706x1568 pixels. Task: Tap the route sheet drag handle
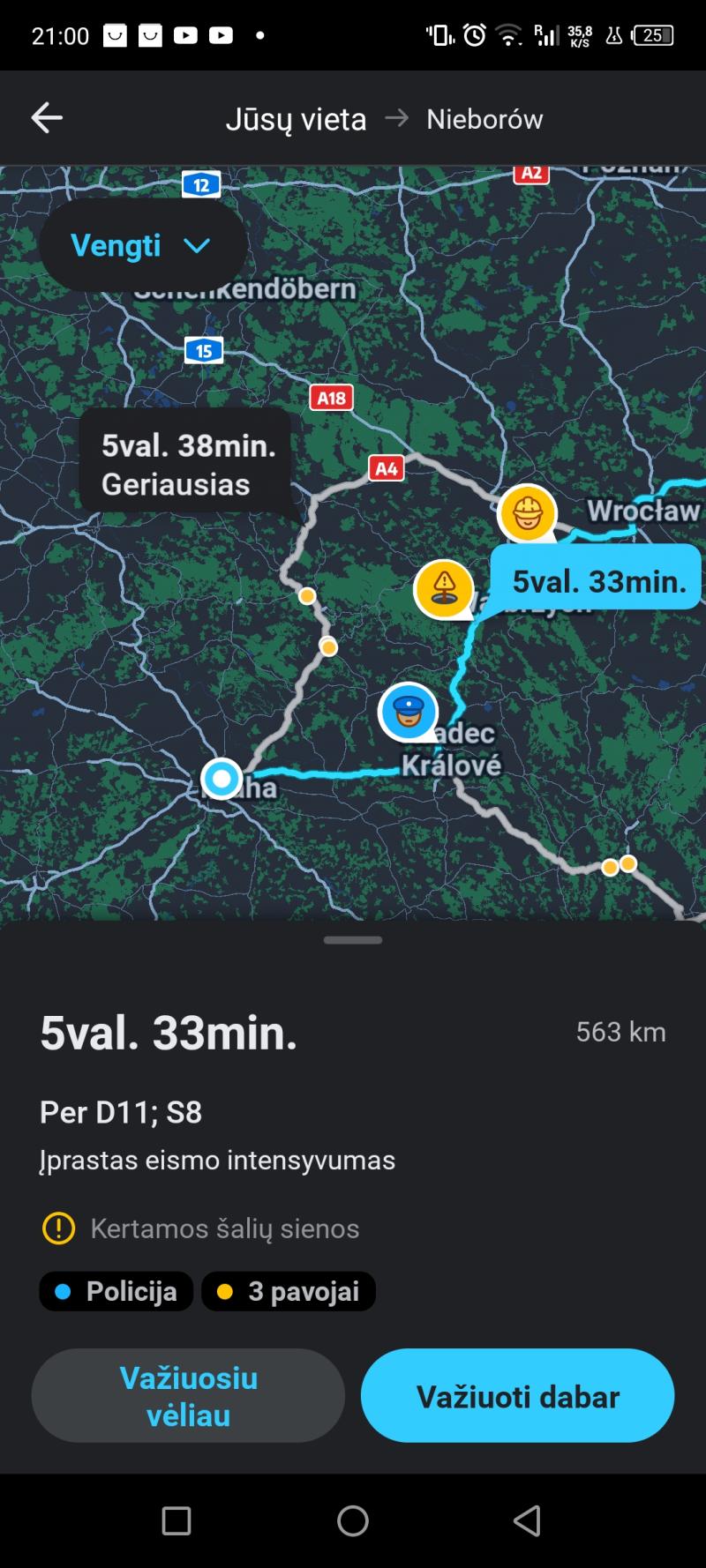(x=353, y=940)
